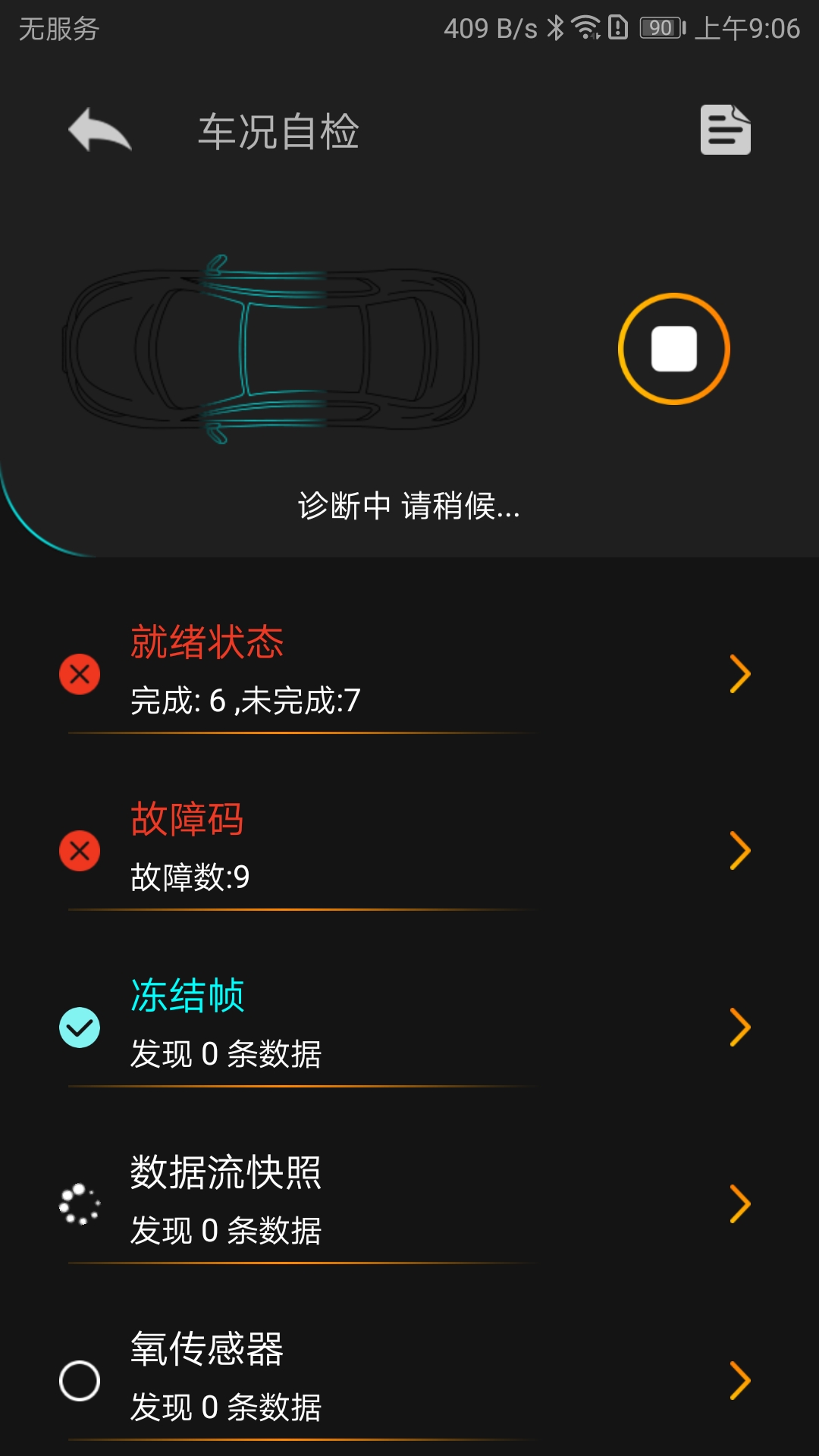Tap the battery level indicator showing 90
Screen dimensions: 819x1456
658,27
